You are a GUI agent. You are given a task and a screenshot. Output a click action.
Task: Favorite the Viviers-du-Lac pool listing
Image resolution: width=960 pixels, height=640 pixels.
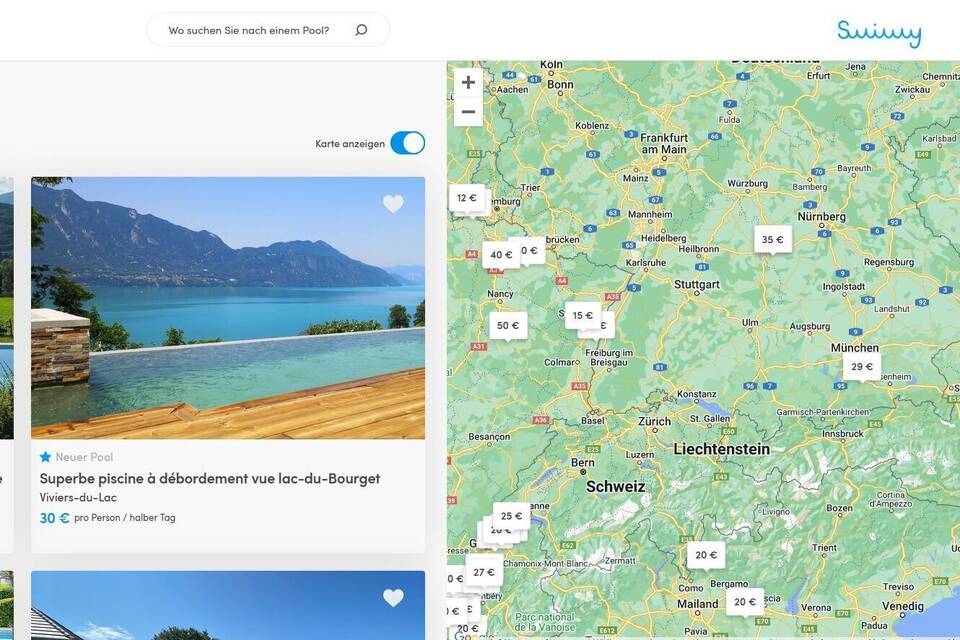pos(393,204)
